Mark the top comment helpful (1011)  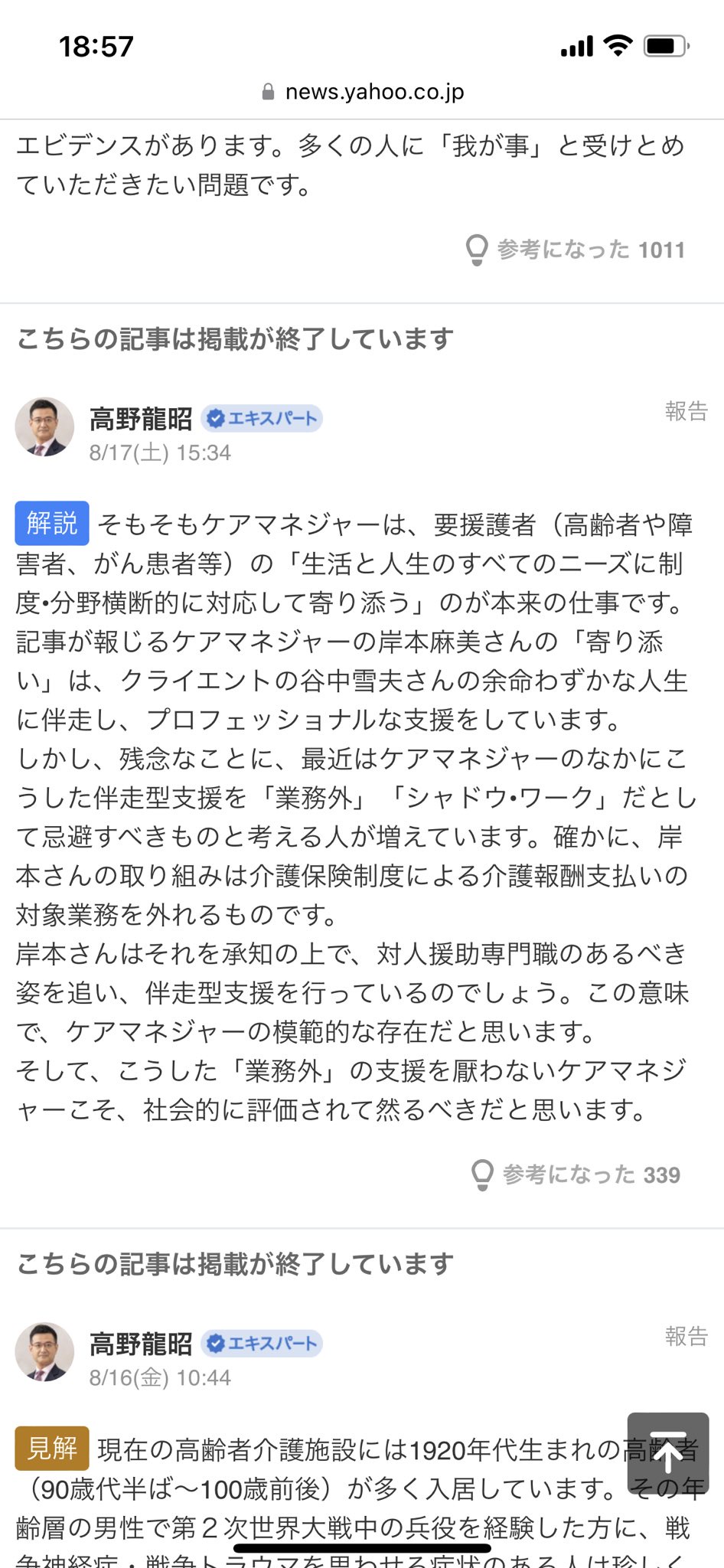575,250
